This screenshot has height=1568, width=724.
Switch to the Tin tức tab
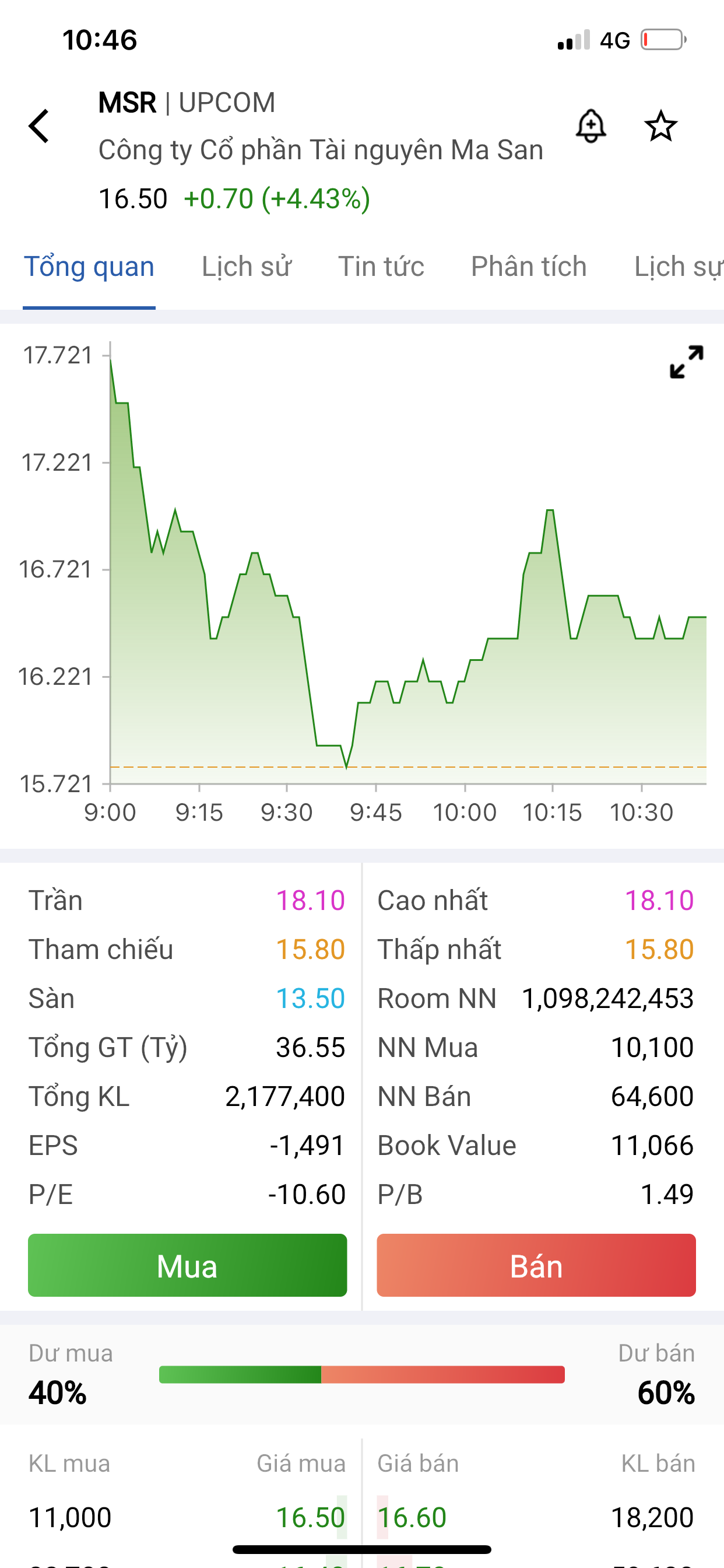381,267
